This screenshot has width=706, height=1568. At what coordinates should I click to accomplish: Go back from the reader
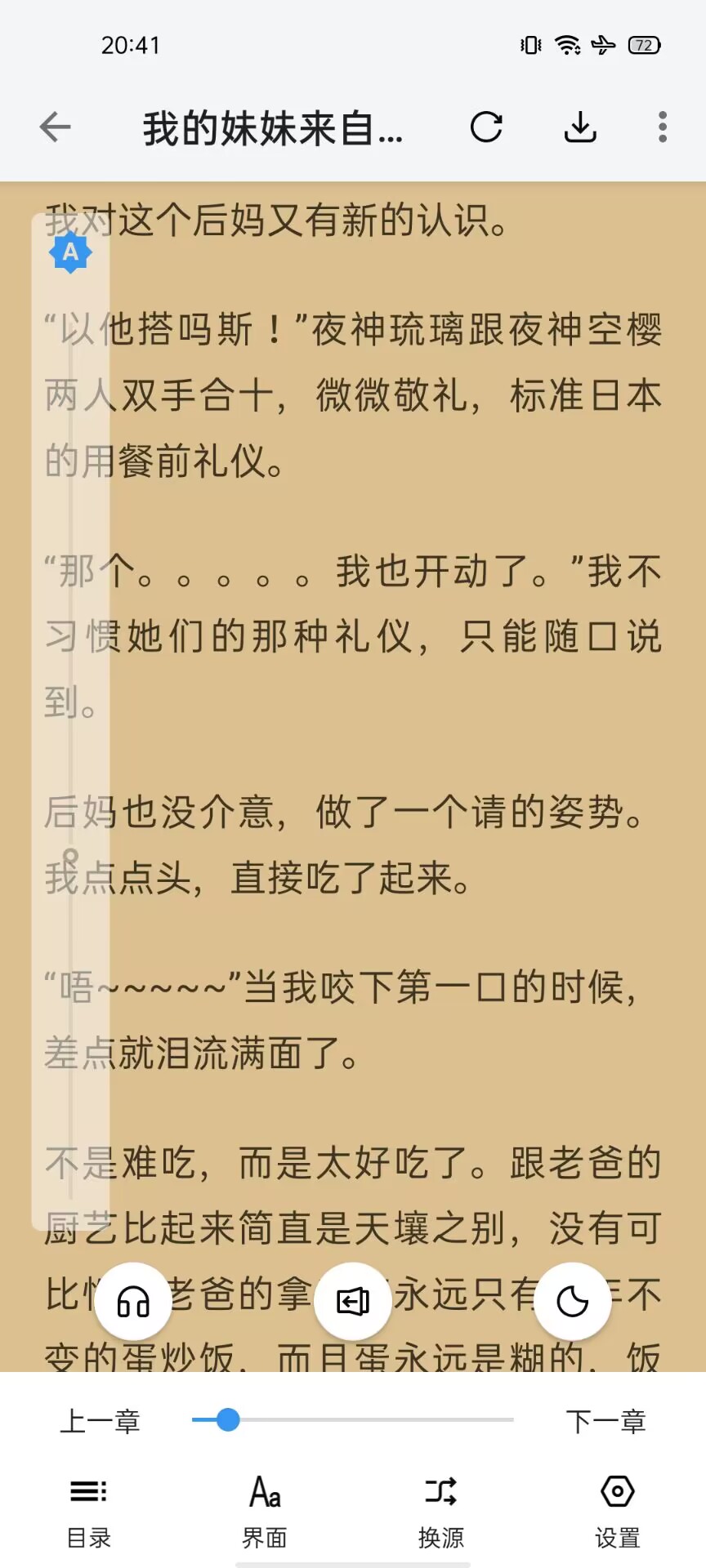[56, 127]
